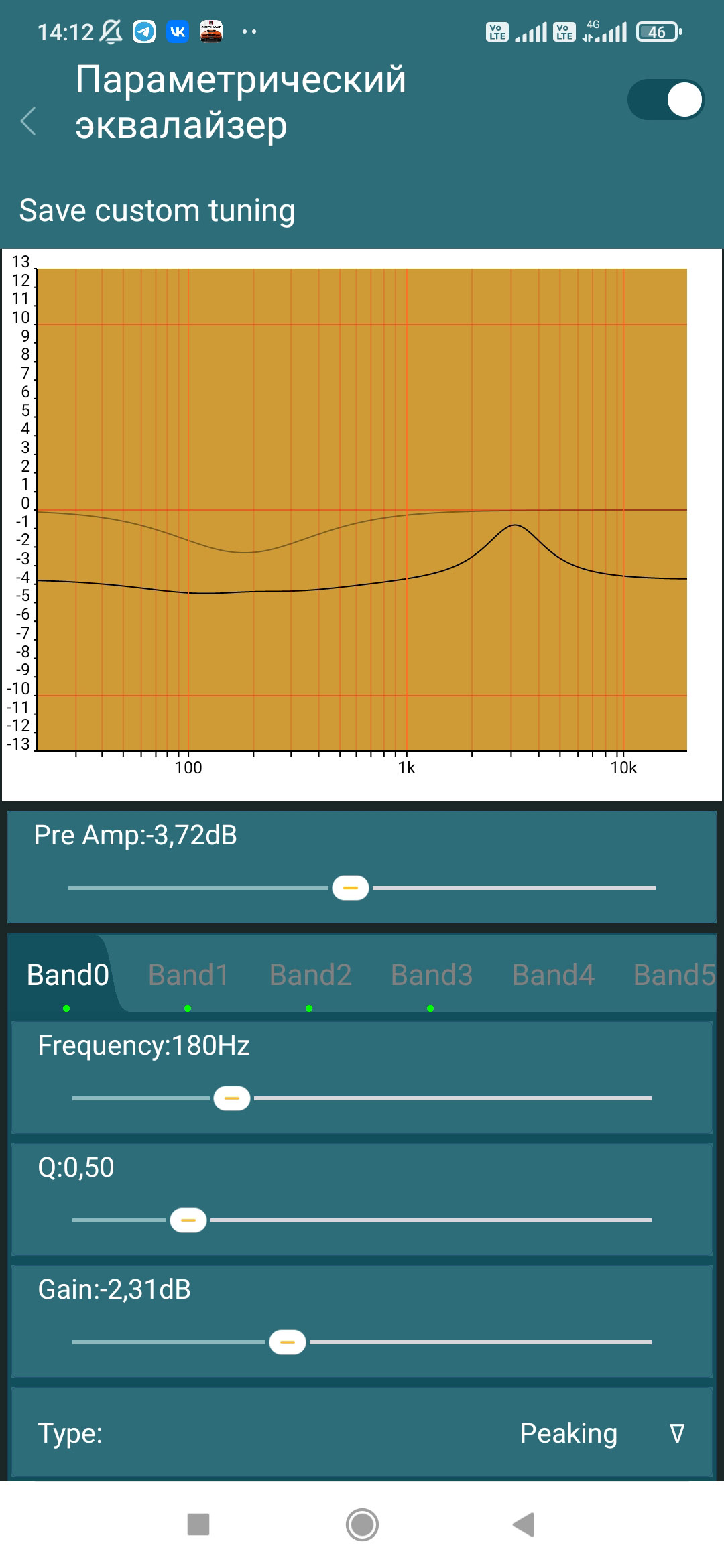Switch to the Band1 tab
Viewport: 724px width, 1568px height.
click(188, 975)
